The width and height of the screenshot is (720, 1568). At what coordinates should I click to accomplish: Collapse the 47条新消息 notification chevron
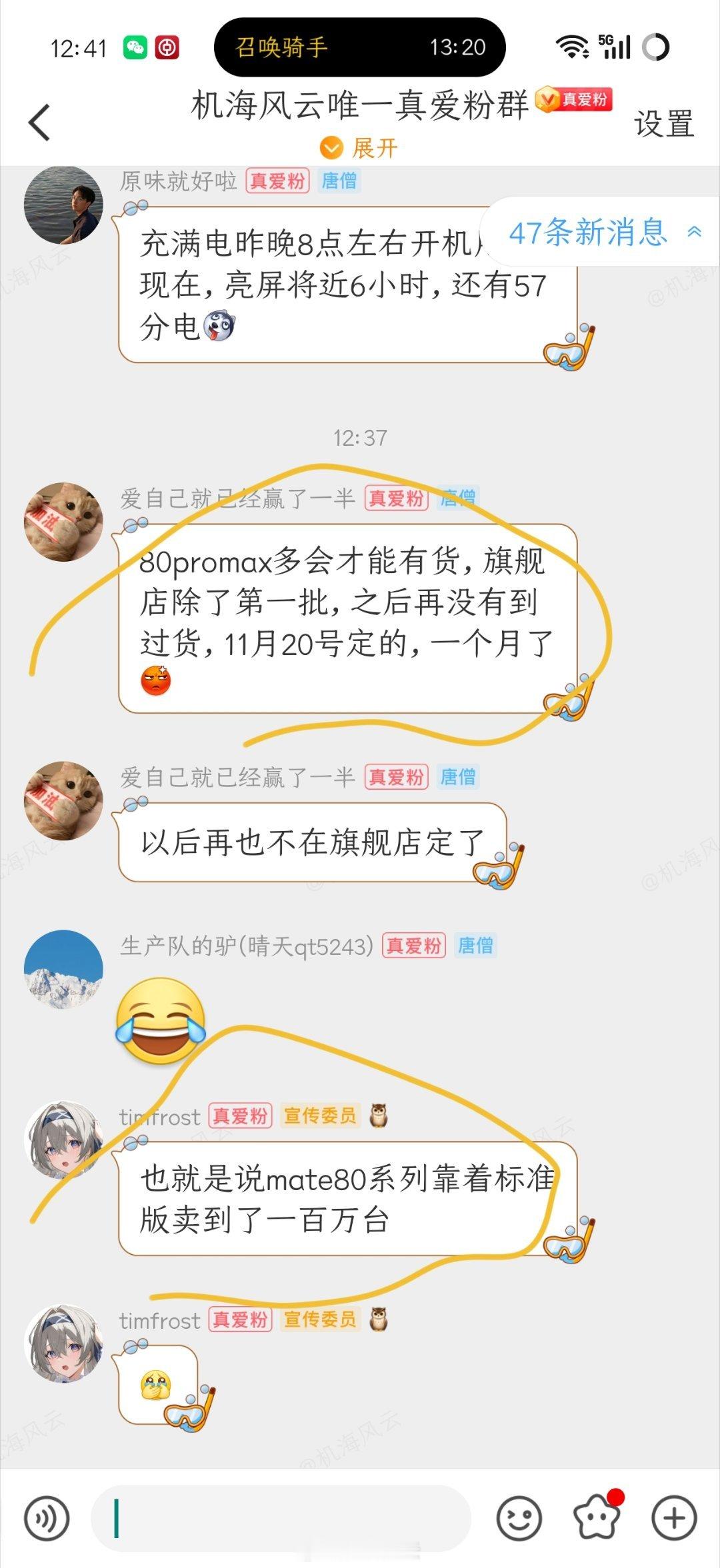(x=694, y=233)
